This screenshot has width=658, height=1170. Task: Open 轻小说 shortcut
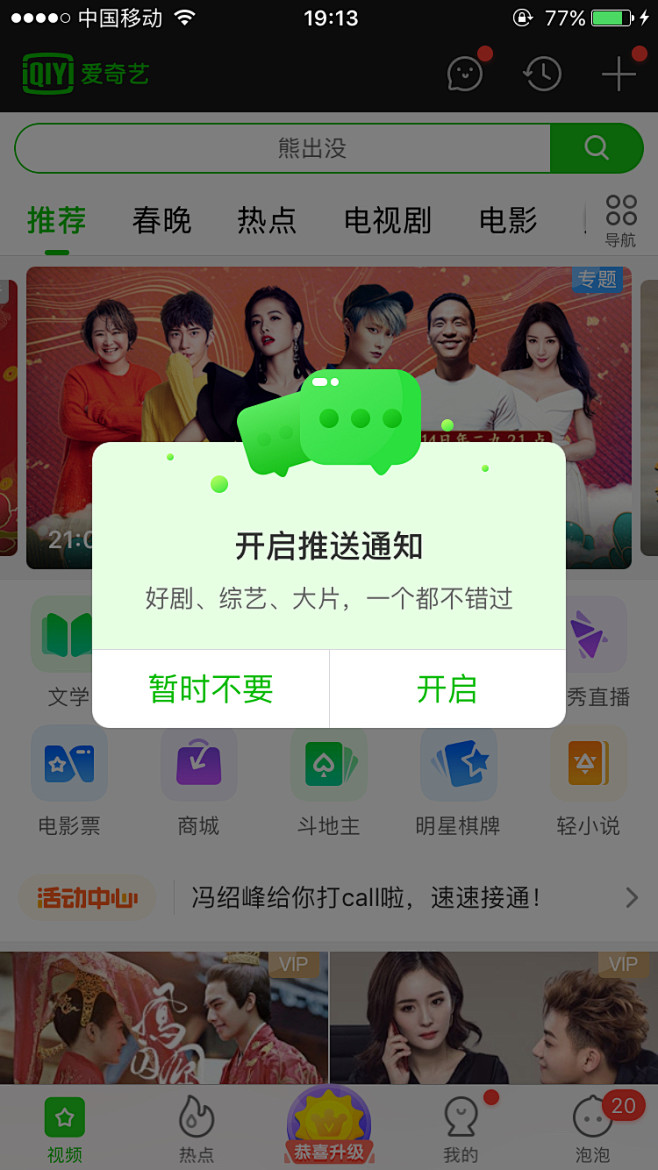click(588, 782)
